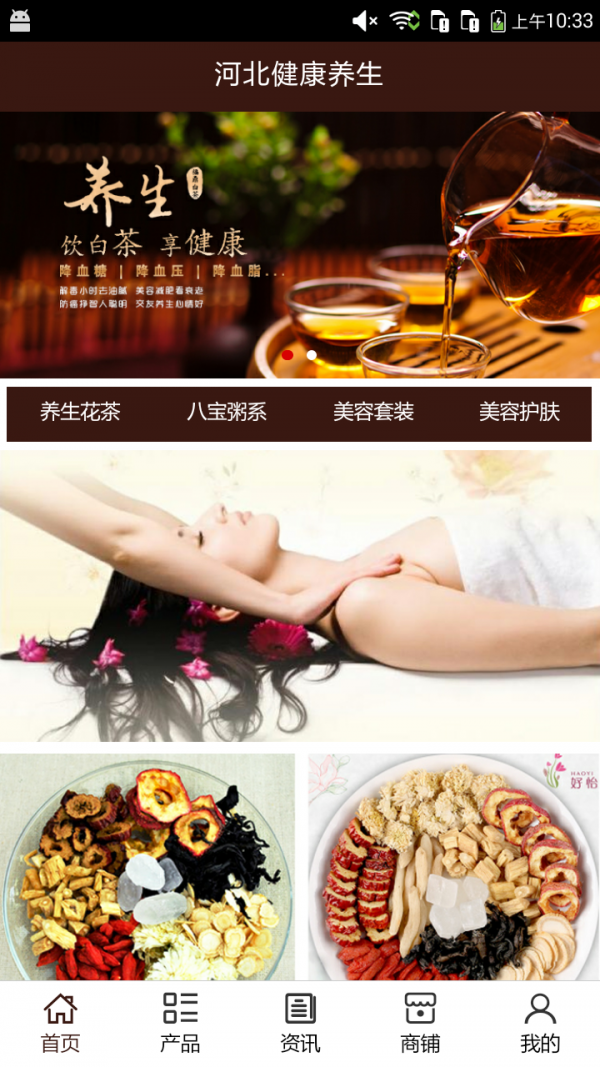Open the 养生花茶 category
This screenshot has width=600, height=1067.
(80, 412)
